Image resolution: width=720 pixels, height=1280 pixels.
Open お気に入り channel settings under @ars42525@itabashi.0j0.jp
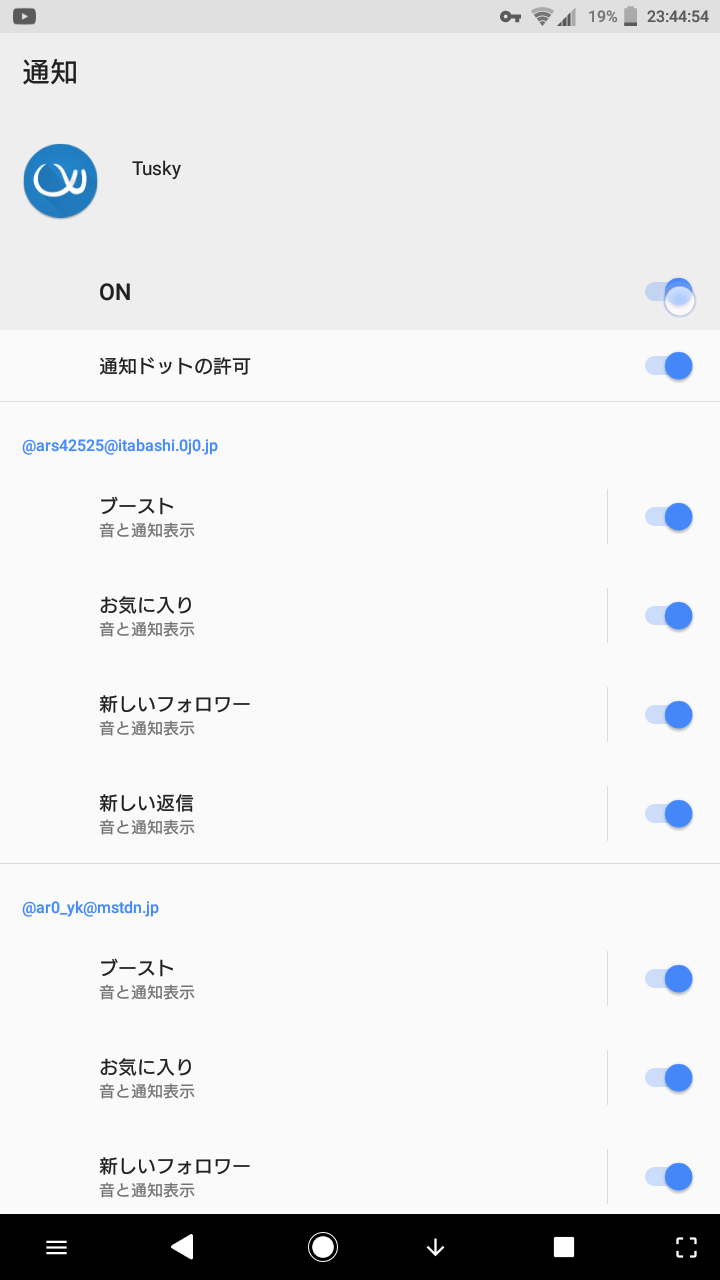pyautogui.click(x=300, y=615)
